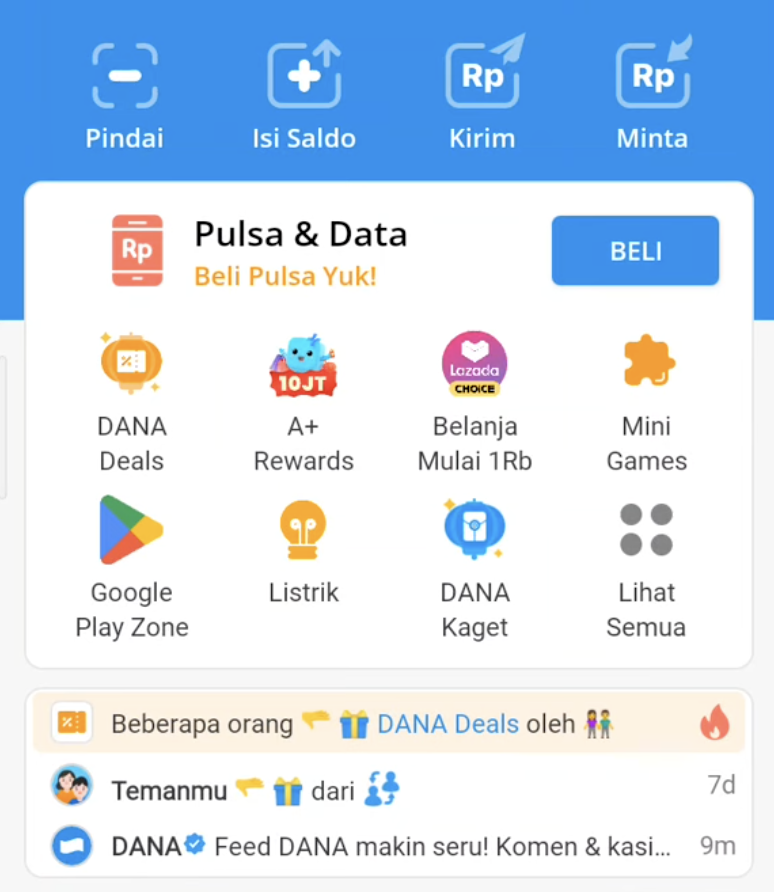This screenshot has width=774, height=892.
Task: Open A+ Rewards
Action: coord(303,400)
